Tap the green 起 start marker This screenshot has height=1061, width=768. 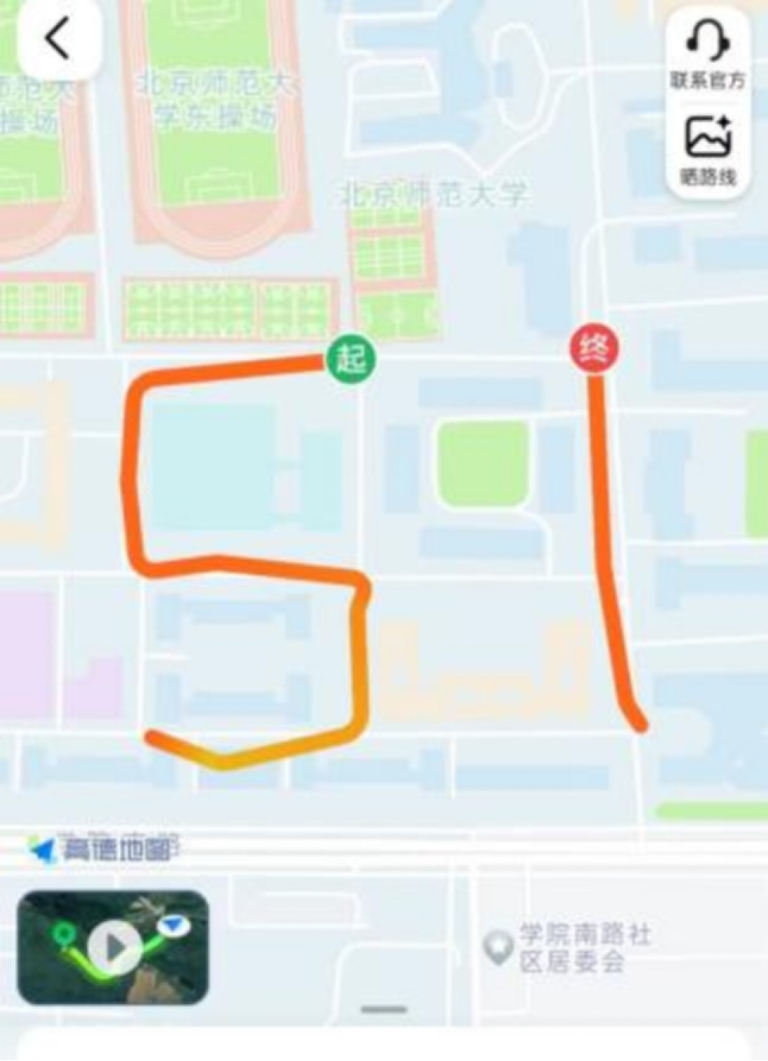tap(350, 357)
